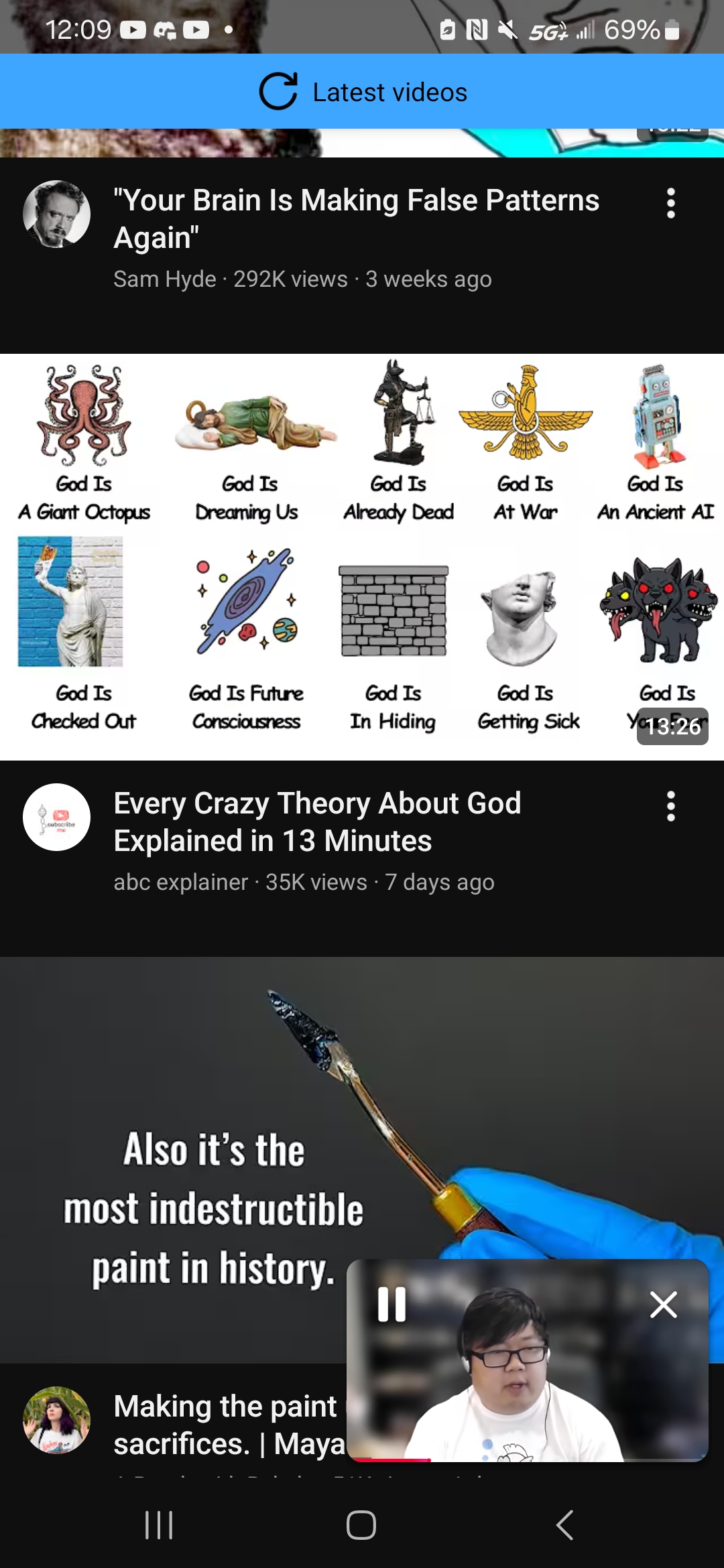Screen dimensions: 724x1568
Task: Play the Every Crazy Theory About God video
Action: click(362, 556)
